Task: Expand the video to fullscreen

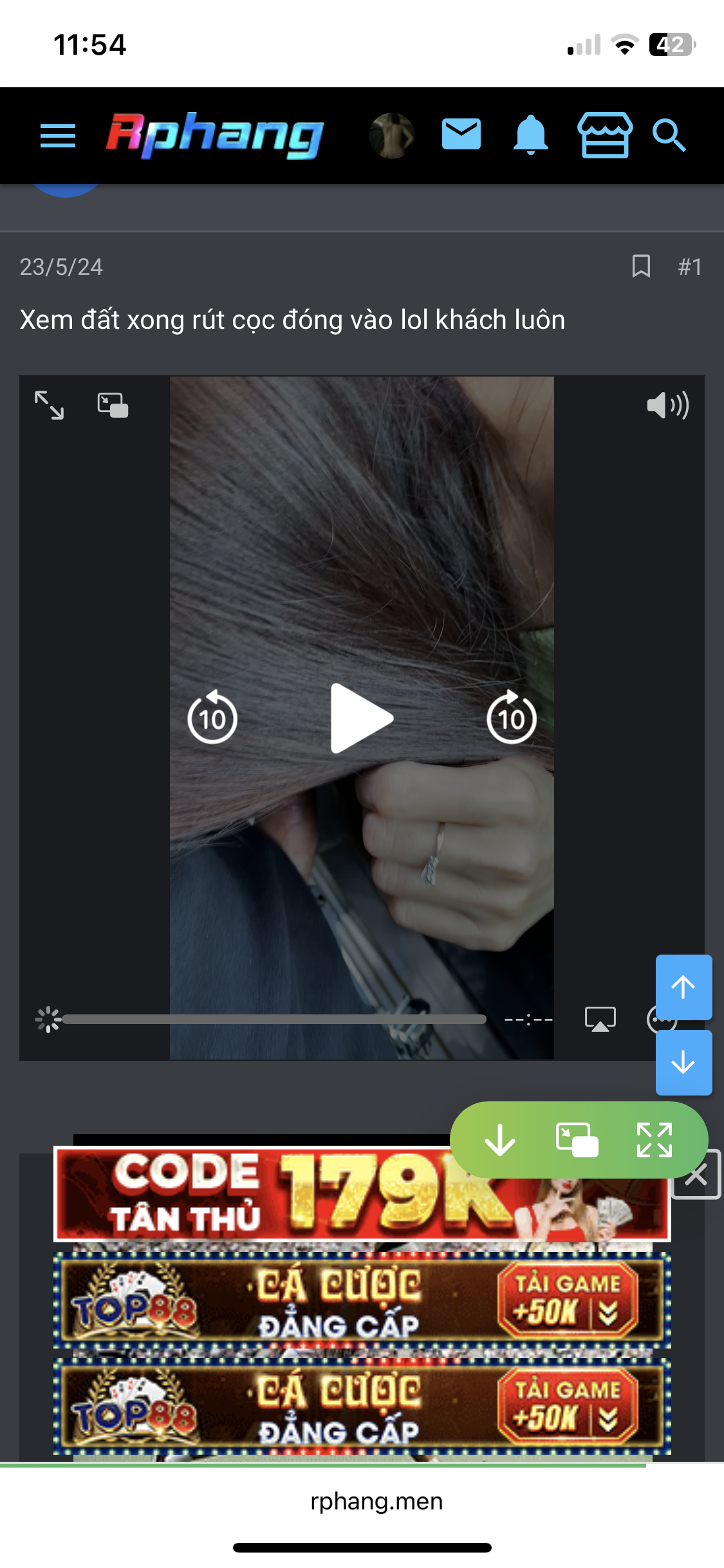Action: 50,406
